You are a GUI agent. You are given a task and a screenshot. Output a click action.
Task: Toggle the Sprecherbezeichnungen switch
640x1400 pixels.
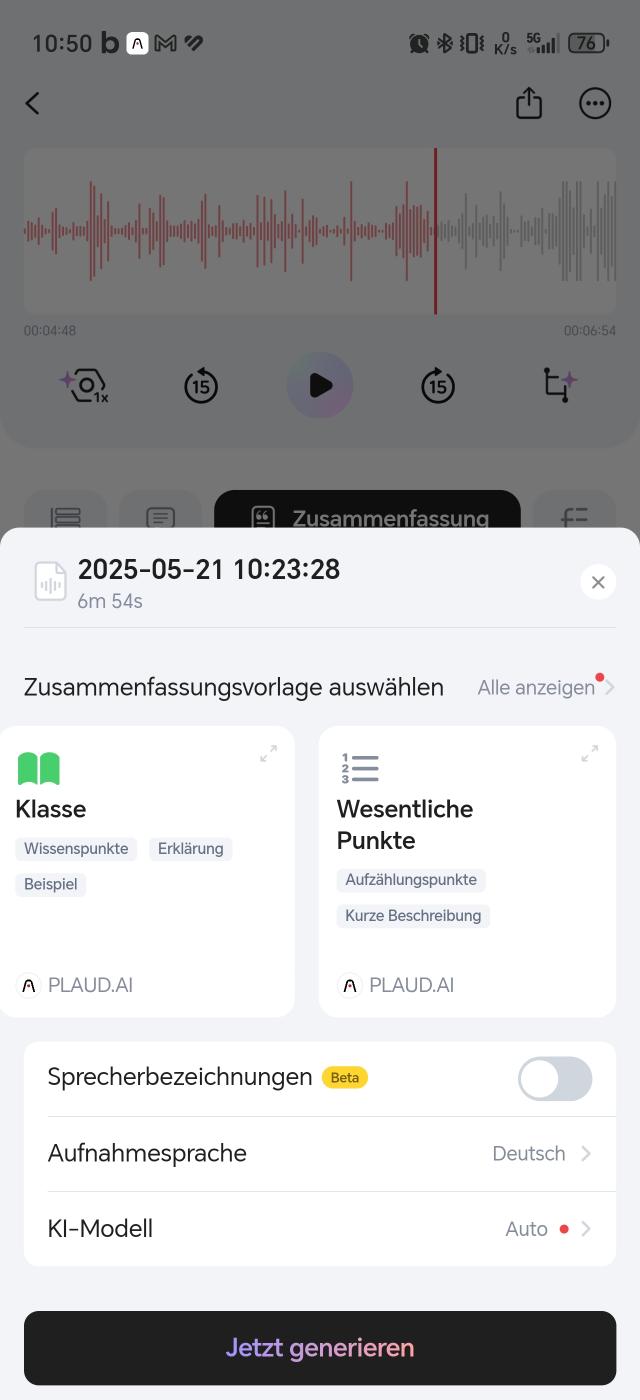click(x=555, y=1079)
